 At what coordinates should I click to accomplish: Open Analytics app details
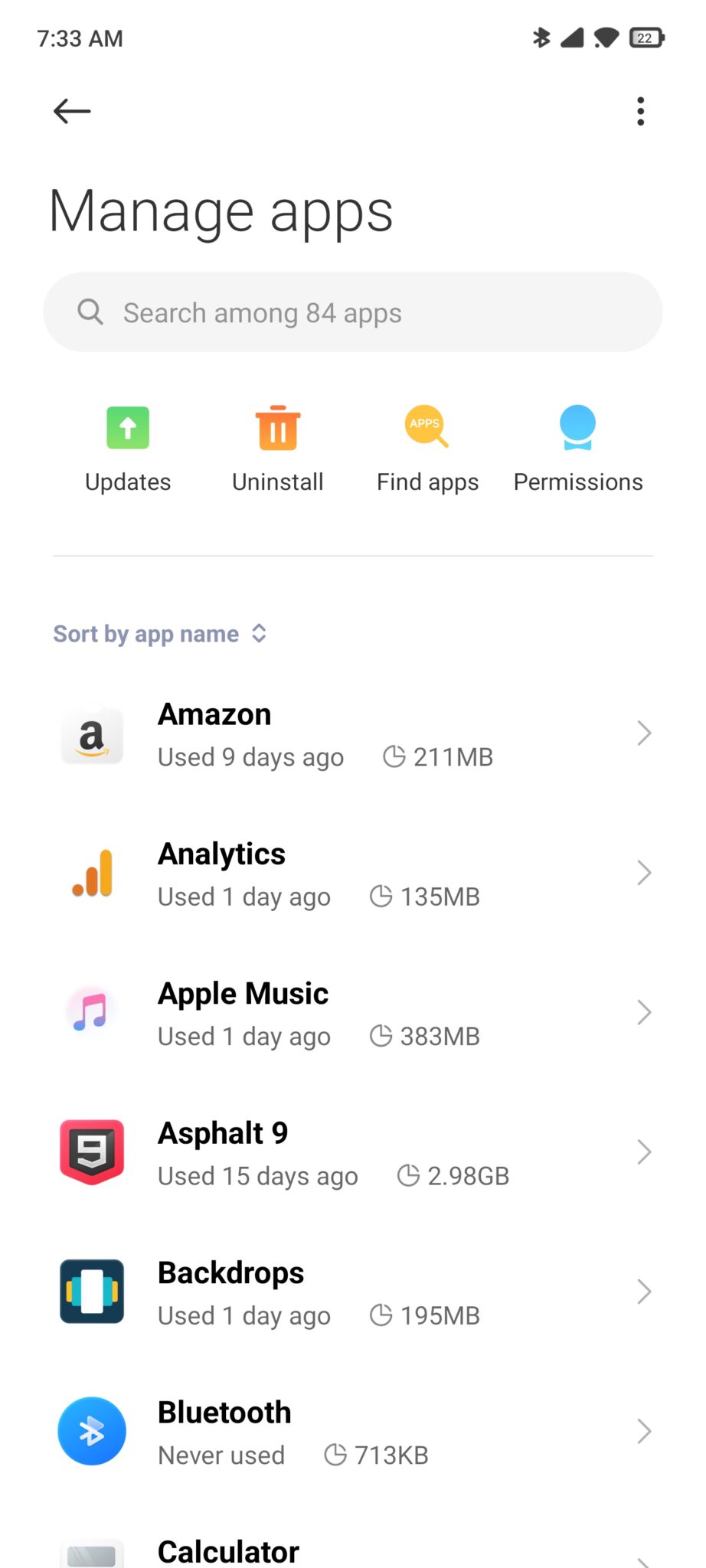tap(353, 874)
